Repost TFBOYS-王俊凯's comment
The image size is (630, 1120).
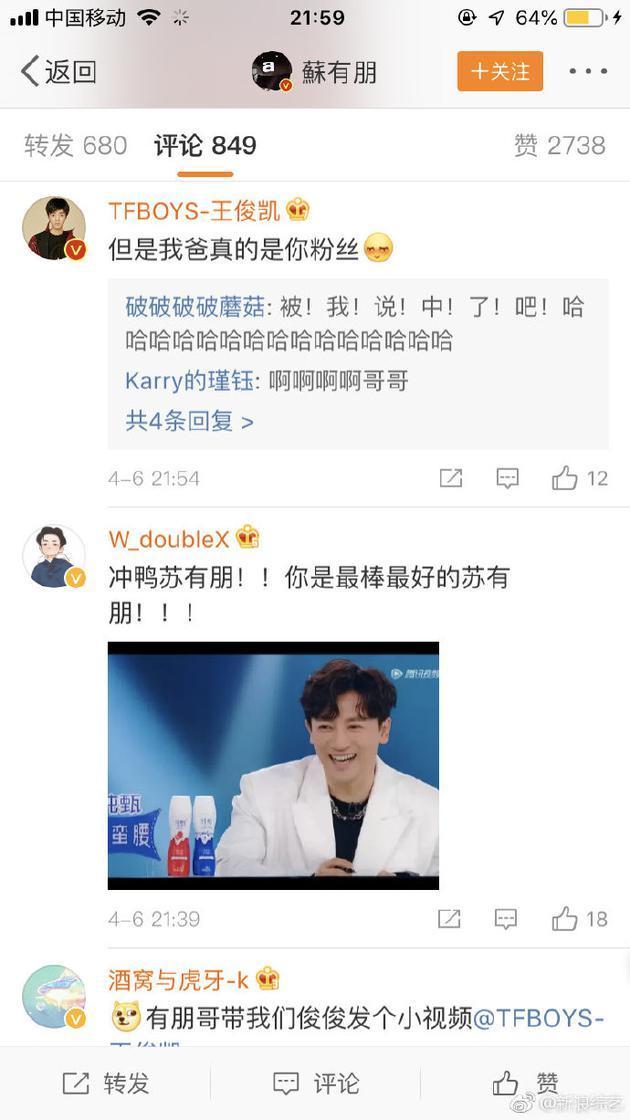click(x=451, y=478)
